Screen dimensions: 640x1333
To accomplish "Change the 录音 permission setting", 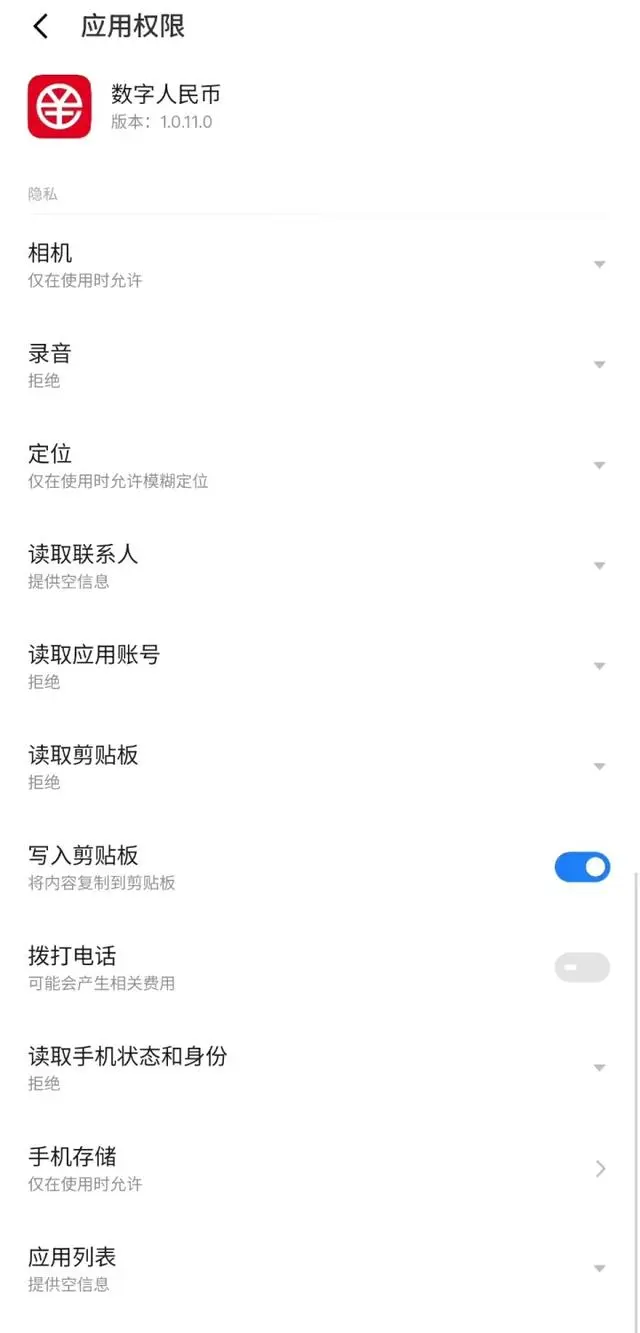I will (599, 365).
